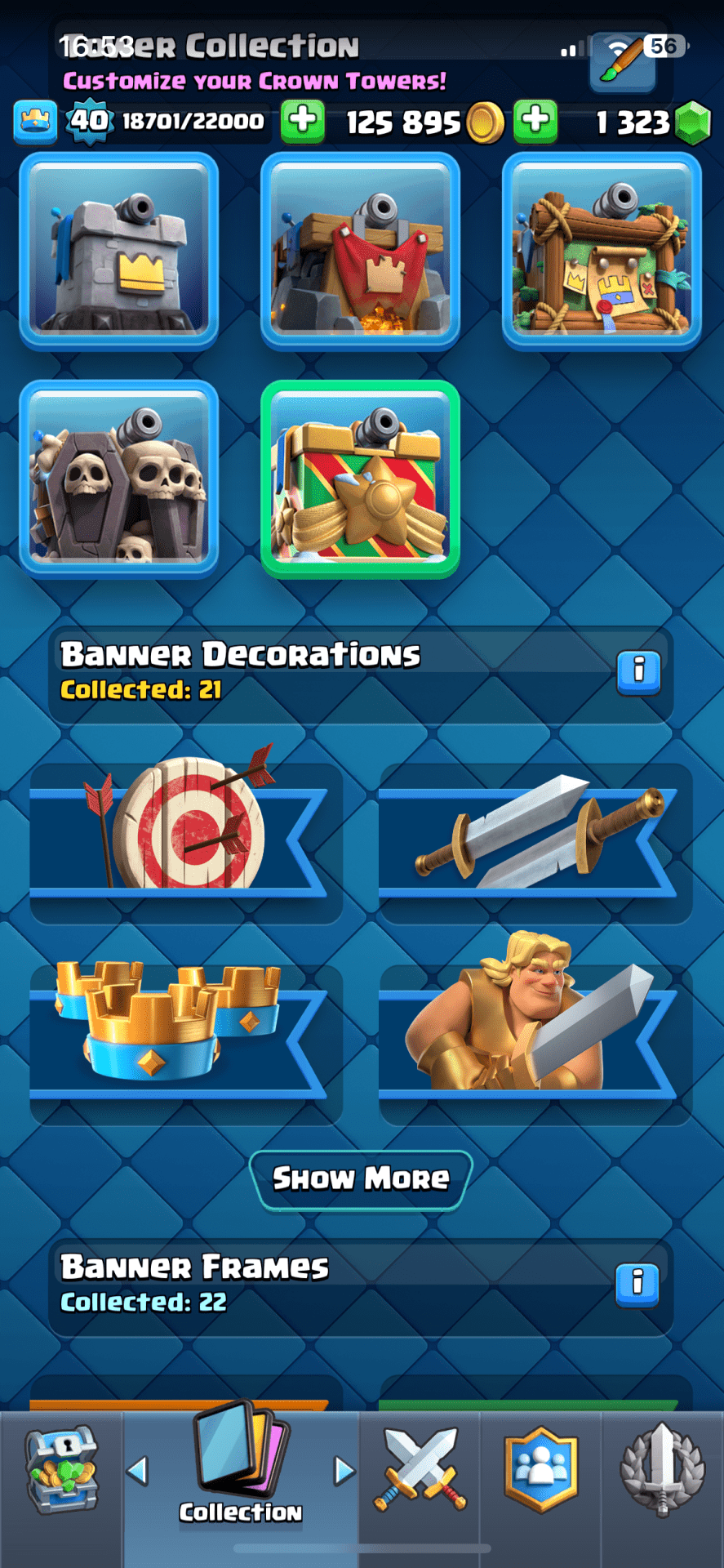This screenshot has width=724, height=1568.
Task: Open Banner Decorations info button
Action: coord(638,672)
